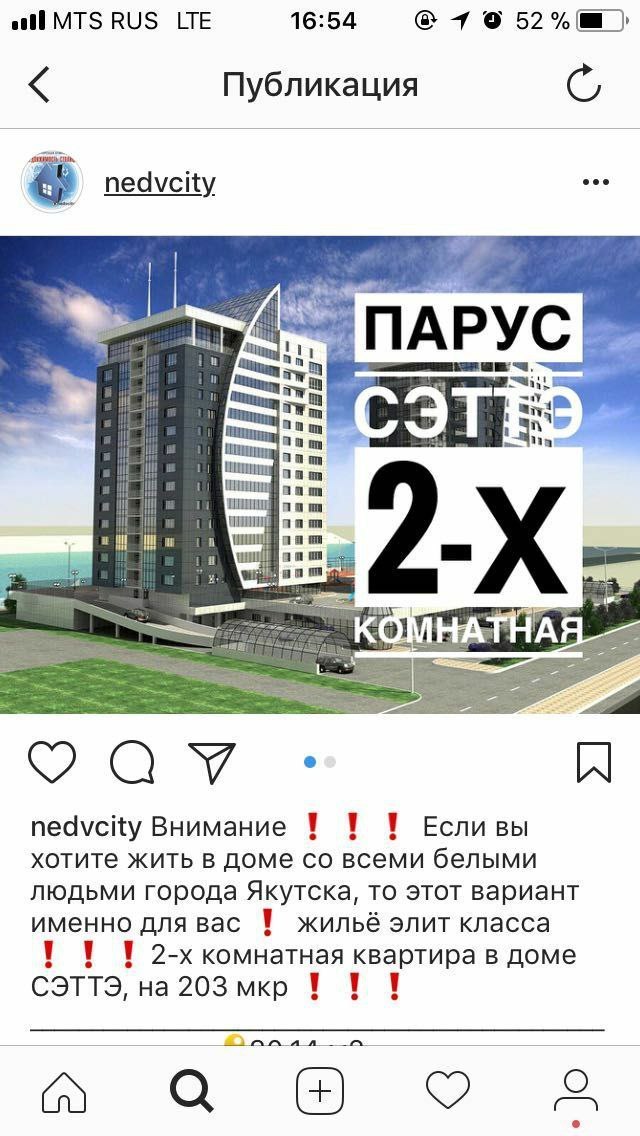Viewport: 640px width, 1136px height.
Task: Switch to the Home feed tab
Action: coord(64,1090)
